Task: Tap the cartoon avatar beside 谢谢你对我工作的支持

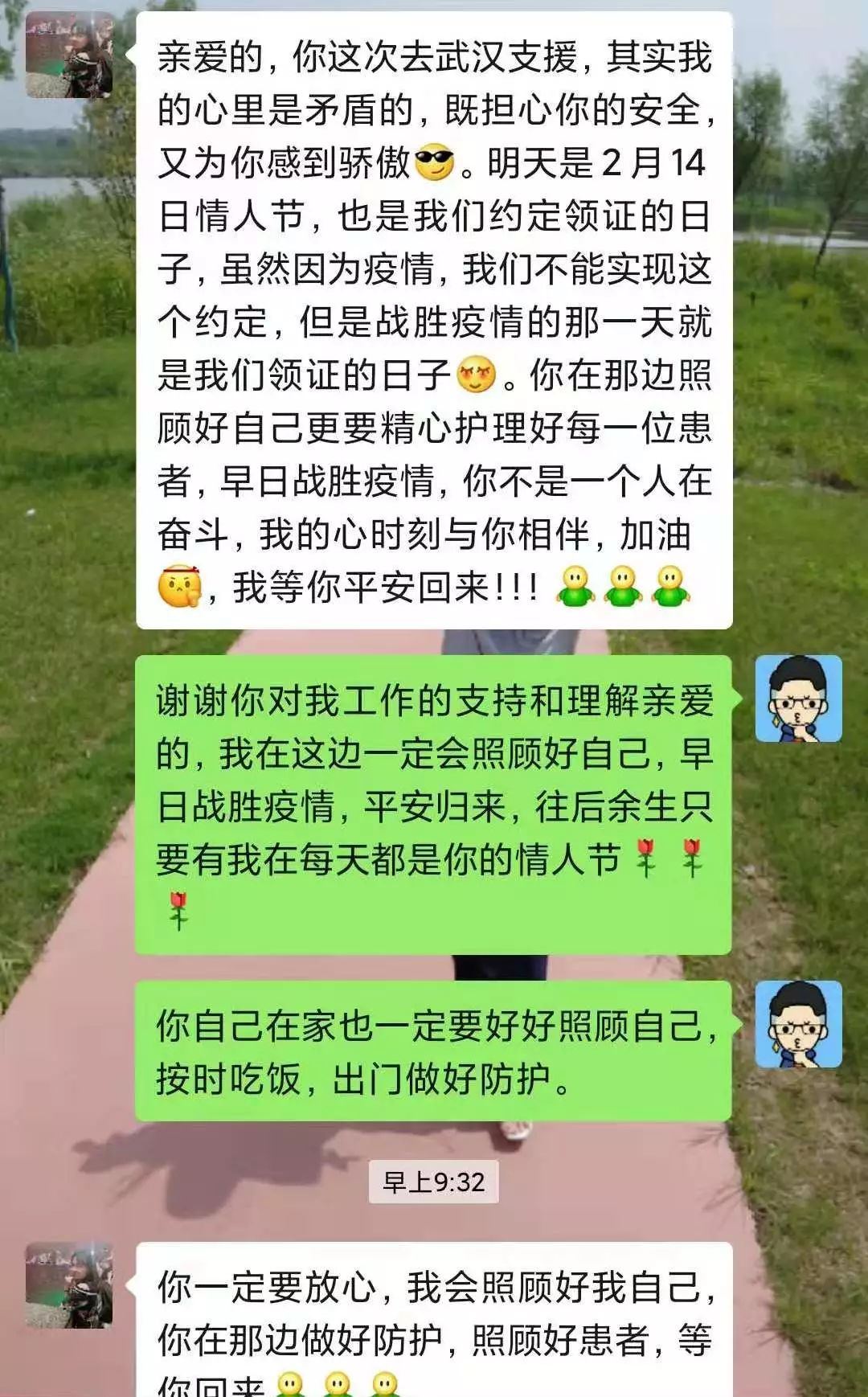Action: tap(798, 698)
